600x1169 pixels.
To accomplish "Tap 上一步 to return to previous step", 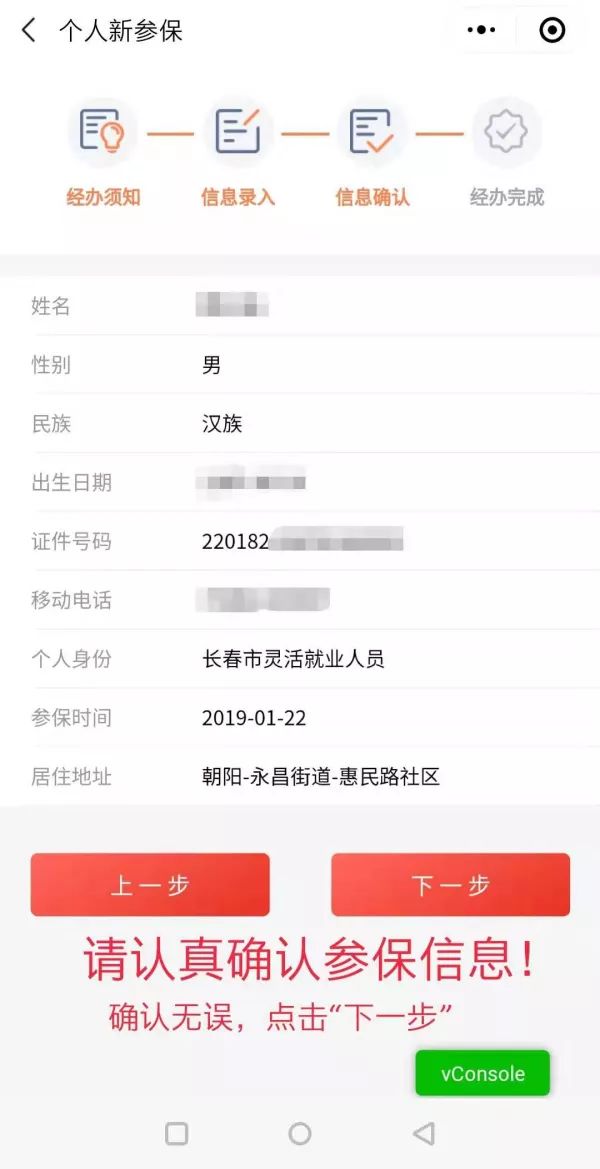I will pos(150,885).
